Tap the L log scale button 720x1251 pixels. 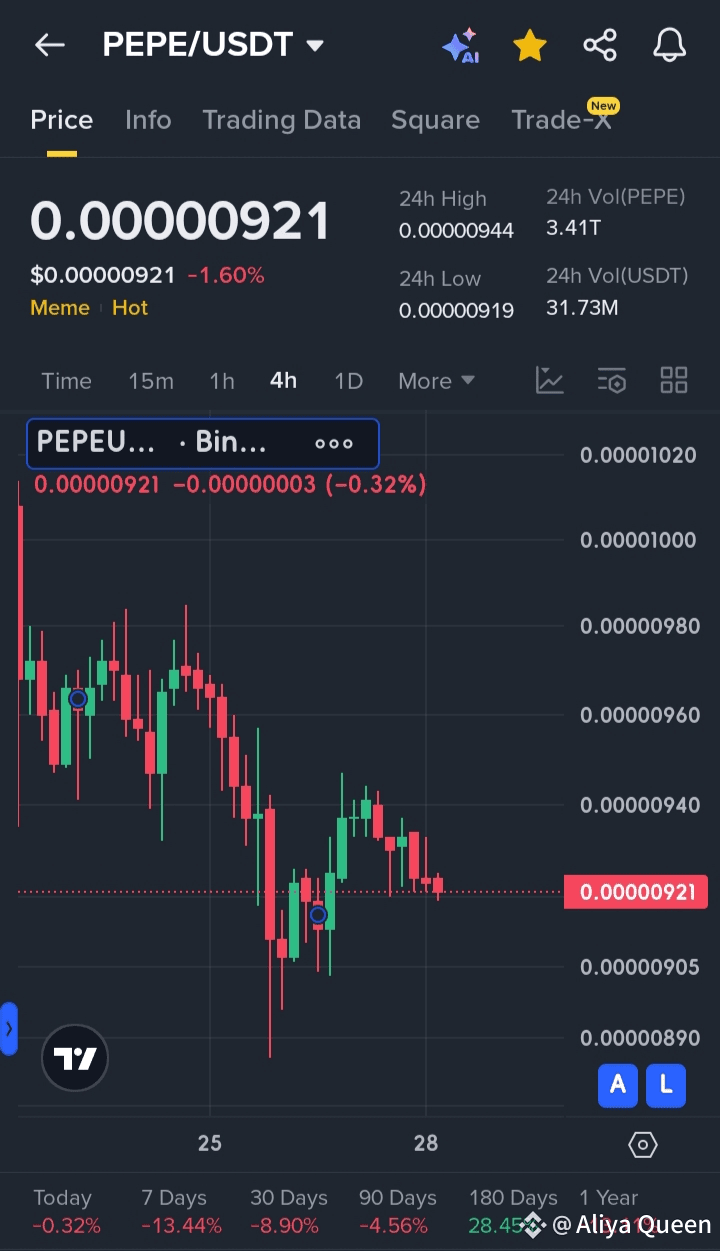tap(666, 1085)
